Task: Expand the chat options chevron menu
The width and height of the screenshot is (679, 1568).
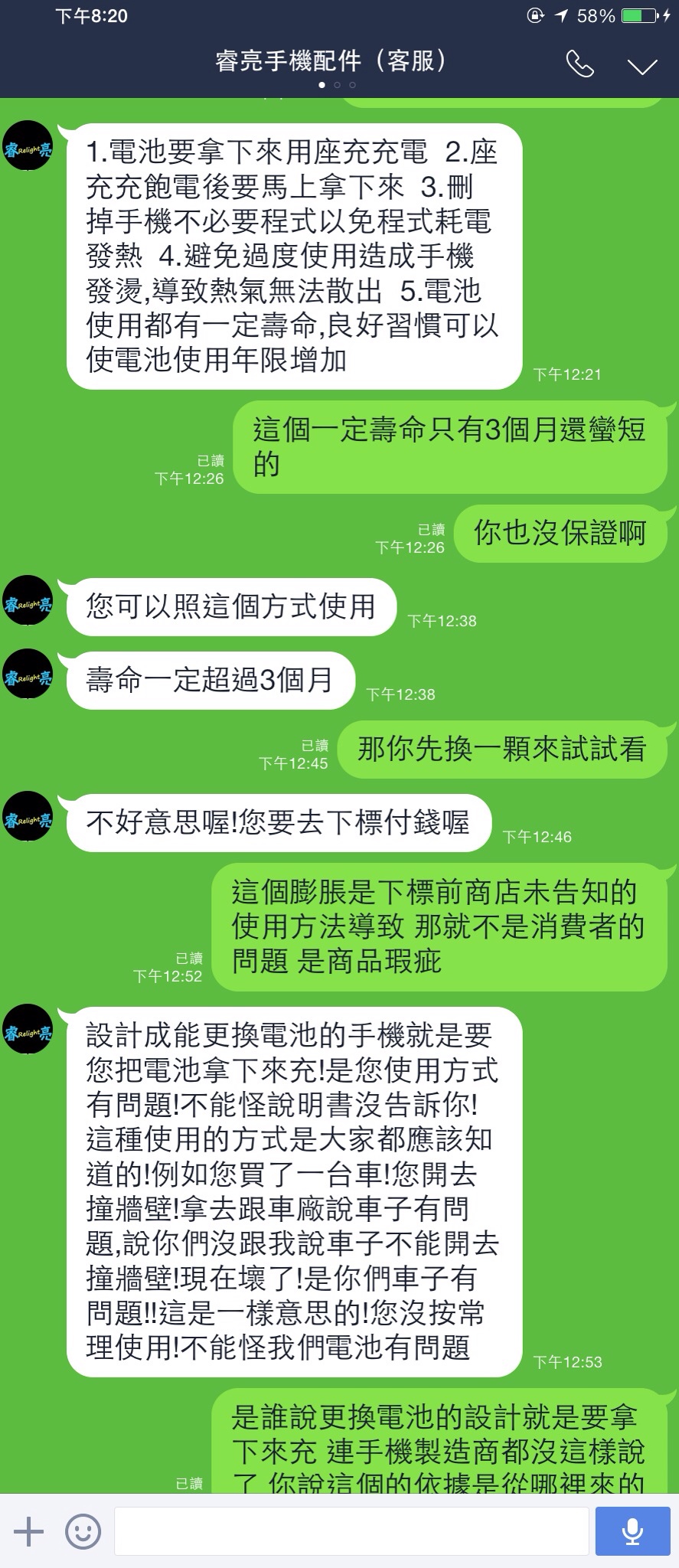Action: point(641,67)
